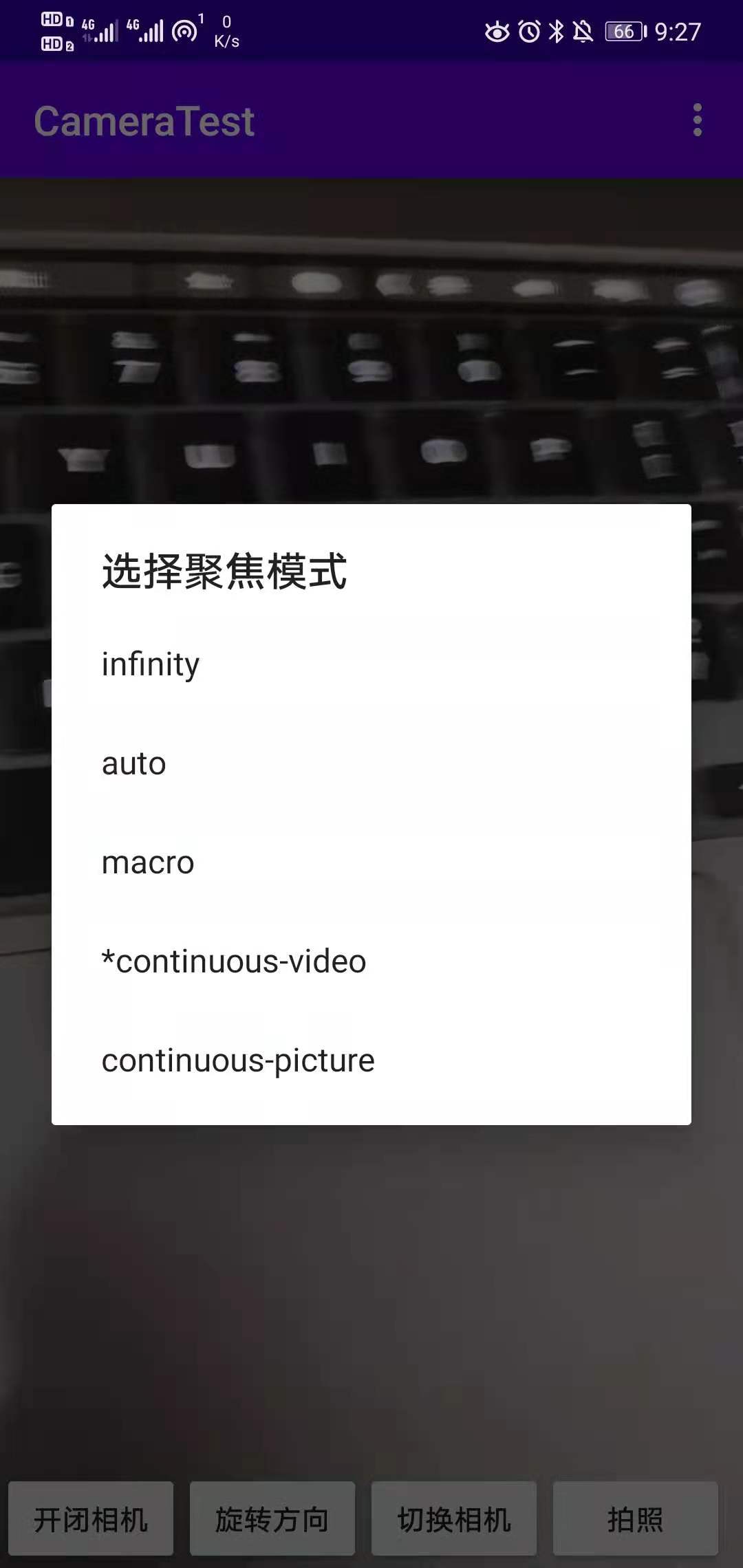Take a photo with 拍照 button
The image size is (743, 1568).
click(x=635, y=1518)
